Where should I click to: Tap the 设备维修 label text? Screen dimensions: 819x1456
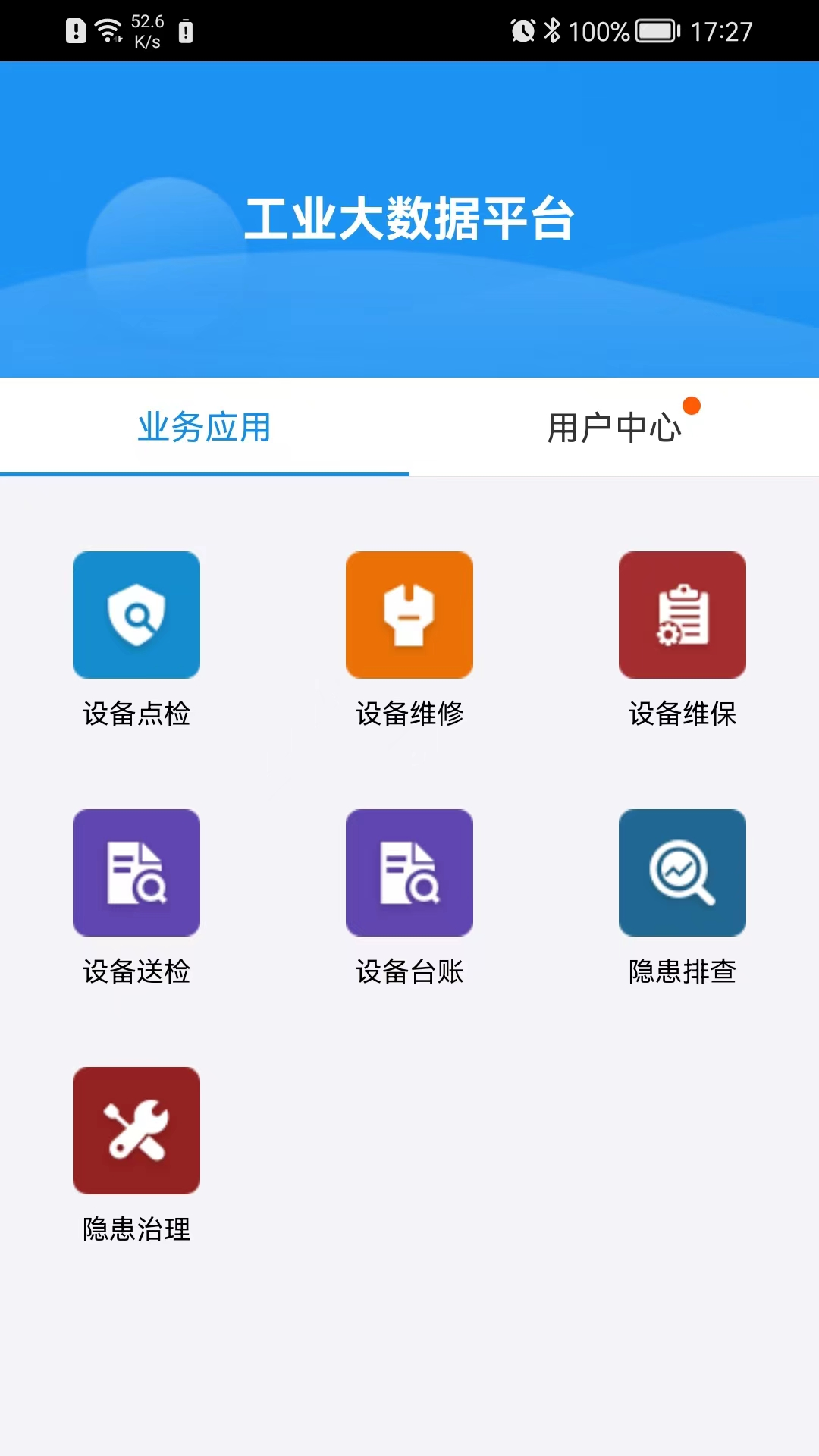[x=409, y=713]
